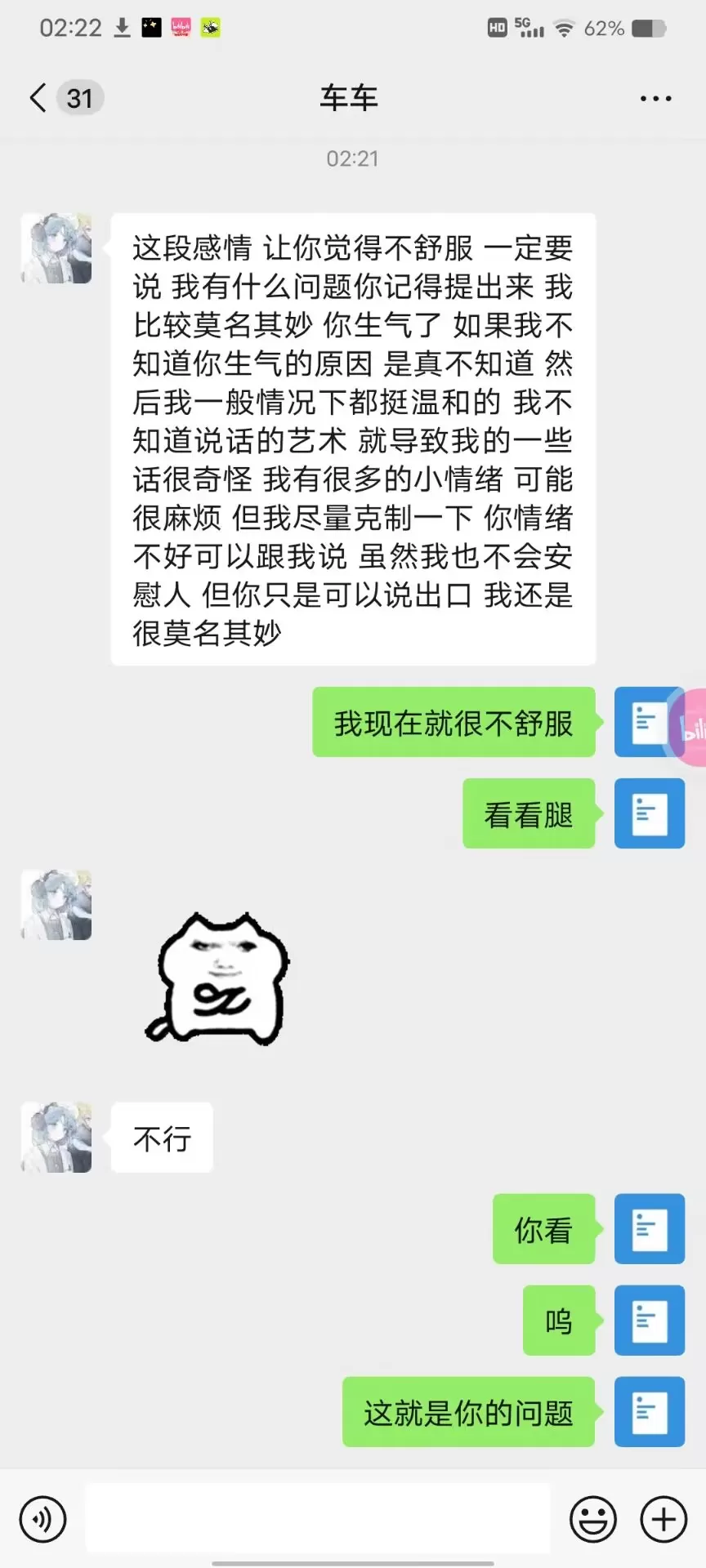Switch to voice message input
The height and width of the screenshot is (1568, 706).
click(x=42, y=1520)
